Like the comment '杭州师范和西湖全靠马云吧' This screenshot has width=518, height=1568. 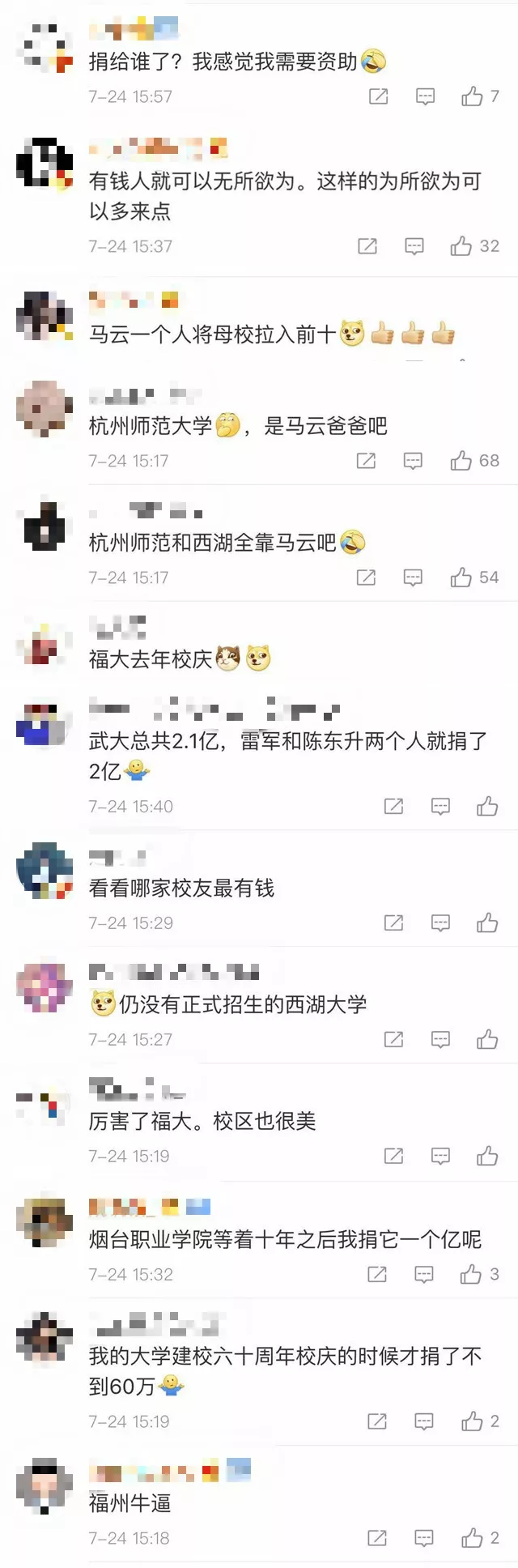[461, 577]
